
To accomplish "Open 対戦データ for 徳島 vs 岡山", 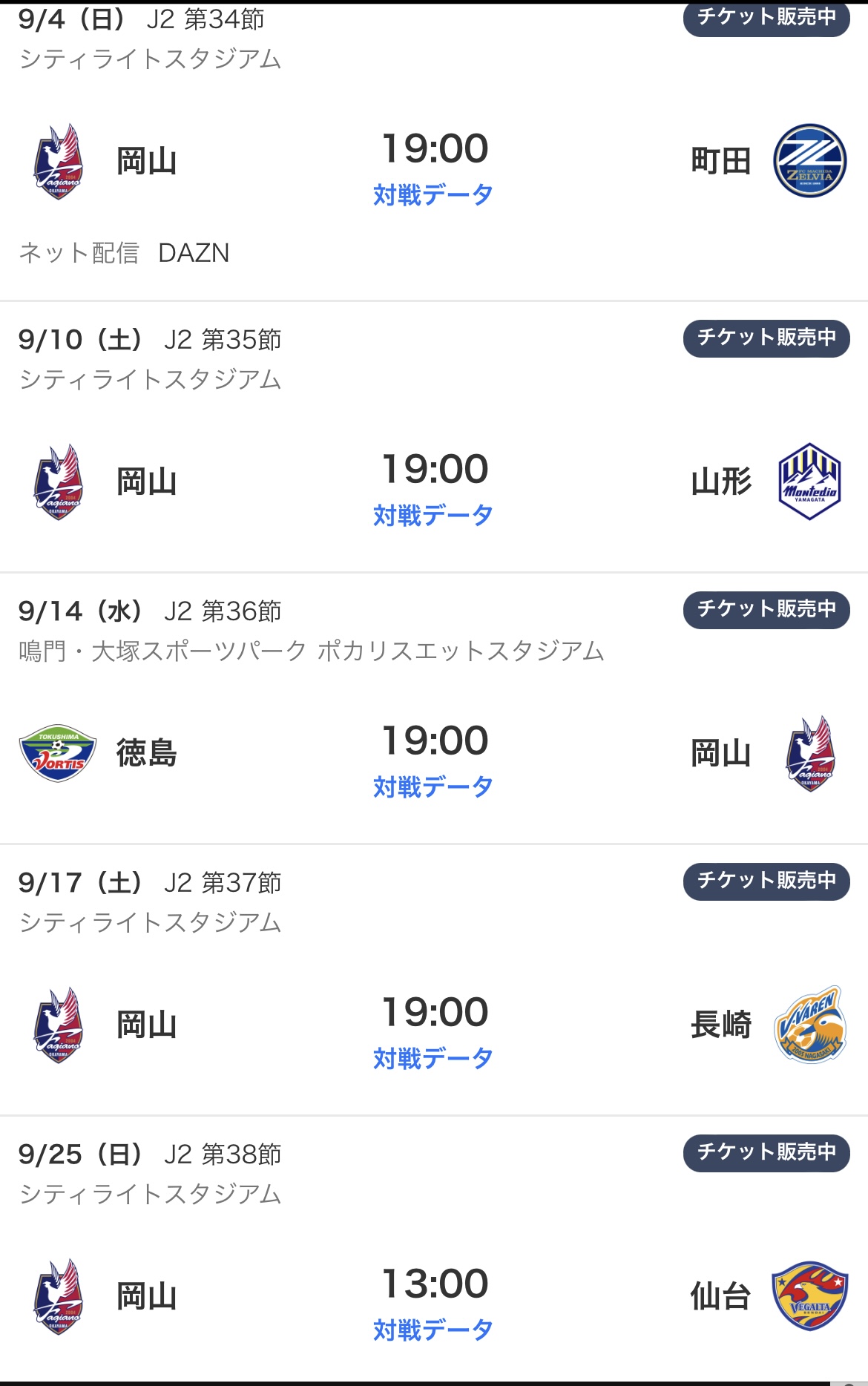I will click(x=433, y=787).
